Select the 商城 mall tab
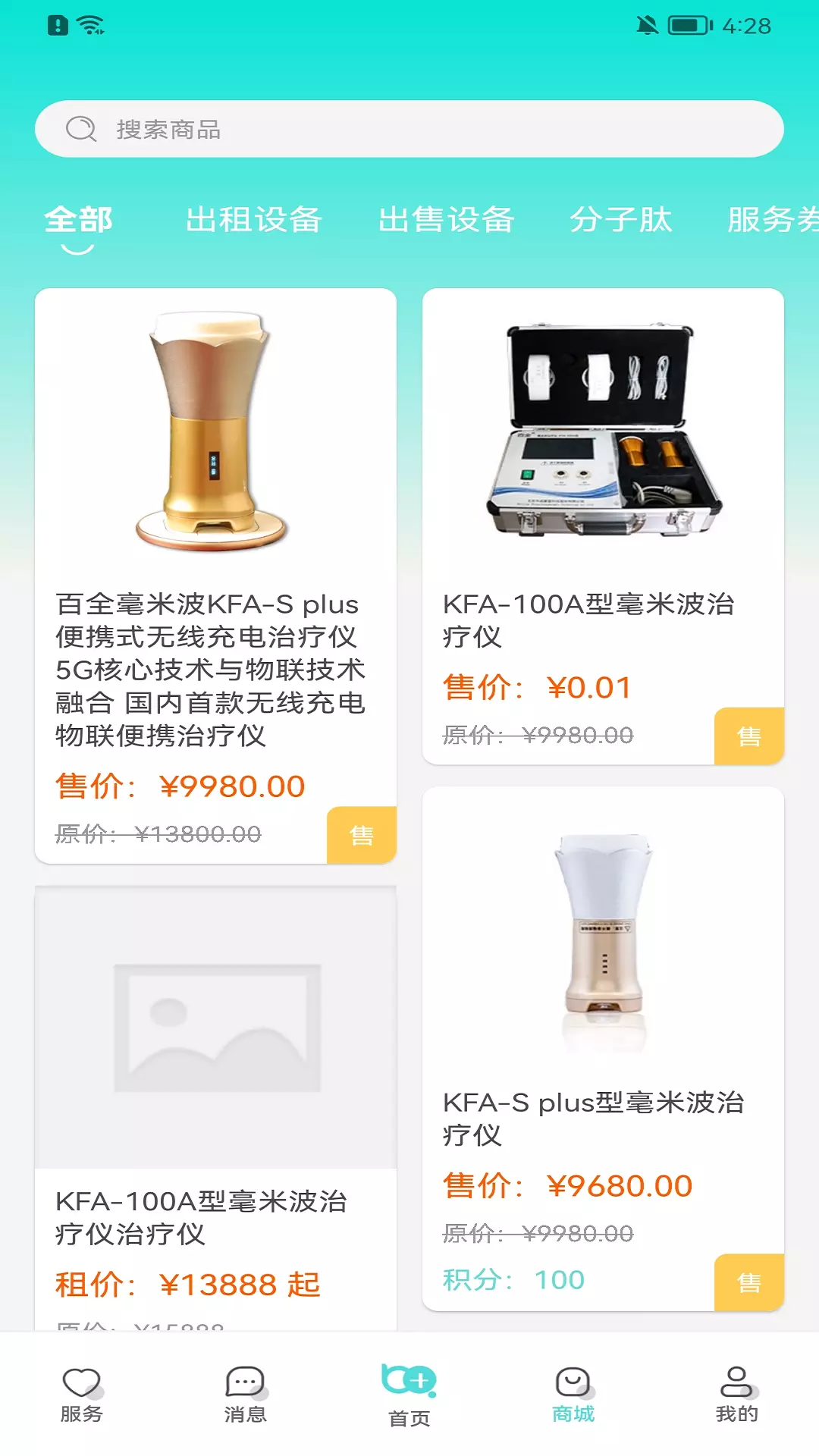 coord(573,1395)
